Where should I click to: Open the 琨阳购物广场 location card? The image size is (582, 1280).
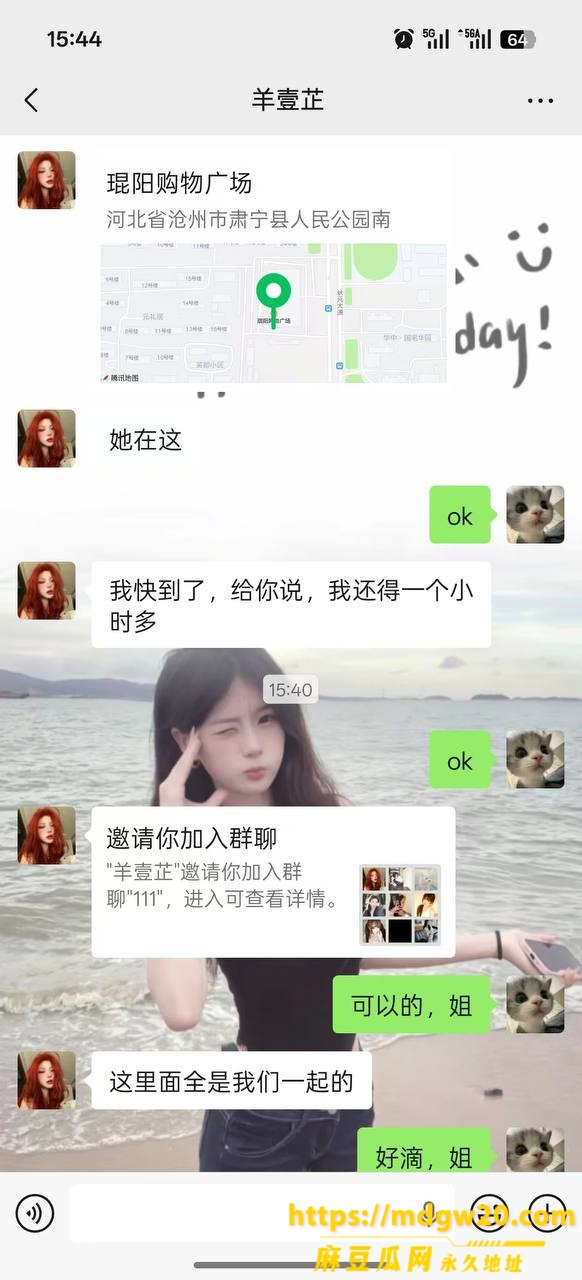click(272, 268)
